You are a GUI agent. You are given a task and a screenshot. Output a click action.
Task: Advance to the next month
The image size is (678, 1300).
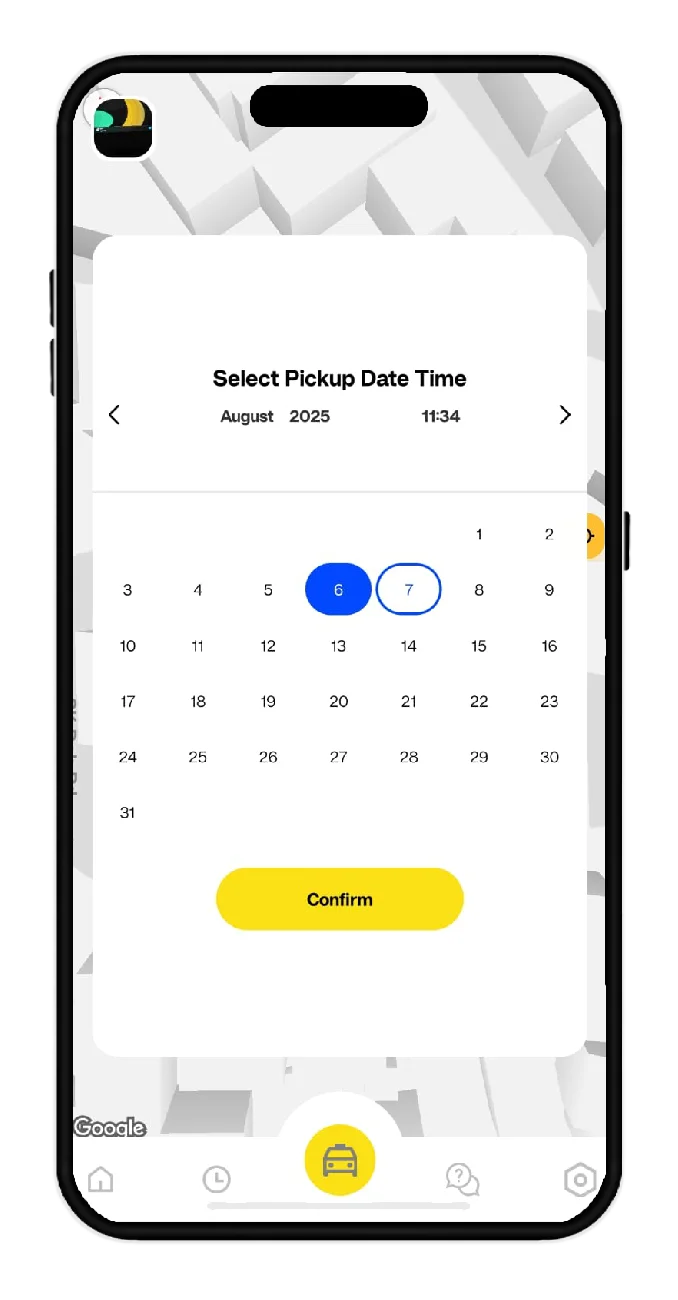(x=565, y=415)
